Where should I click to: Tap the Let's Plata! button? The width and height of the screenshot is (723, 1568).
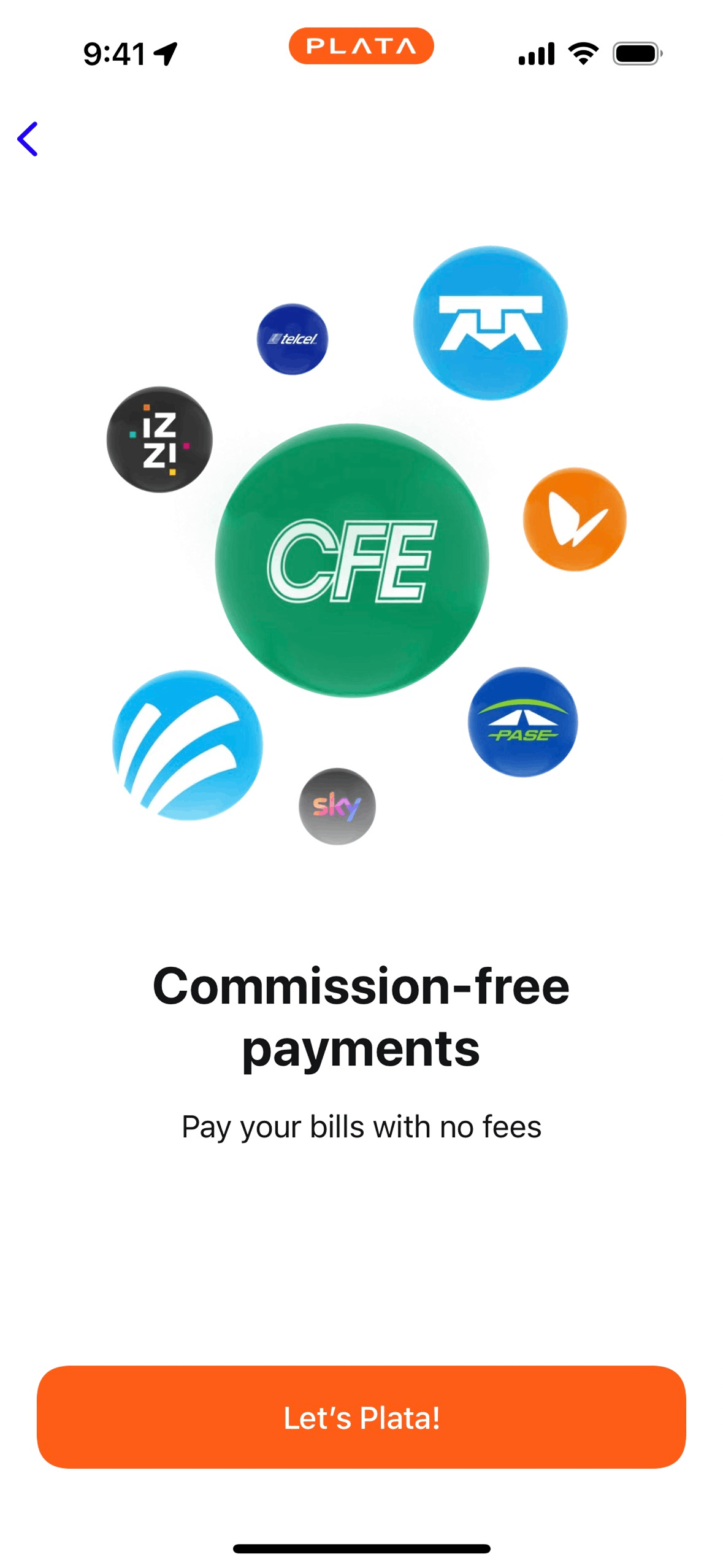point(361,1416)
